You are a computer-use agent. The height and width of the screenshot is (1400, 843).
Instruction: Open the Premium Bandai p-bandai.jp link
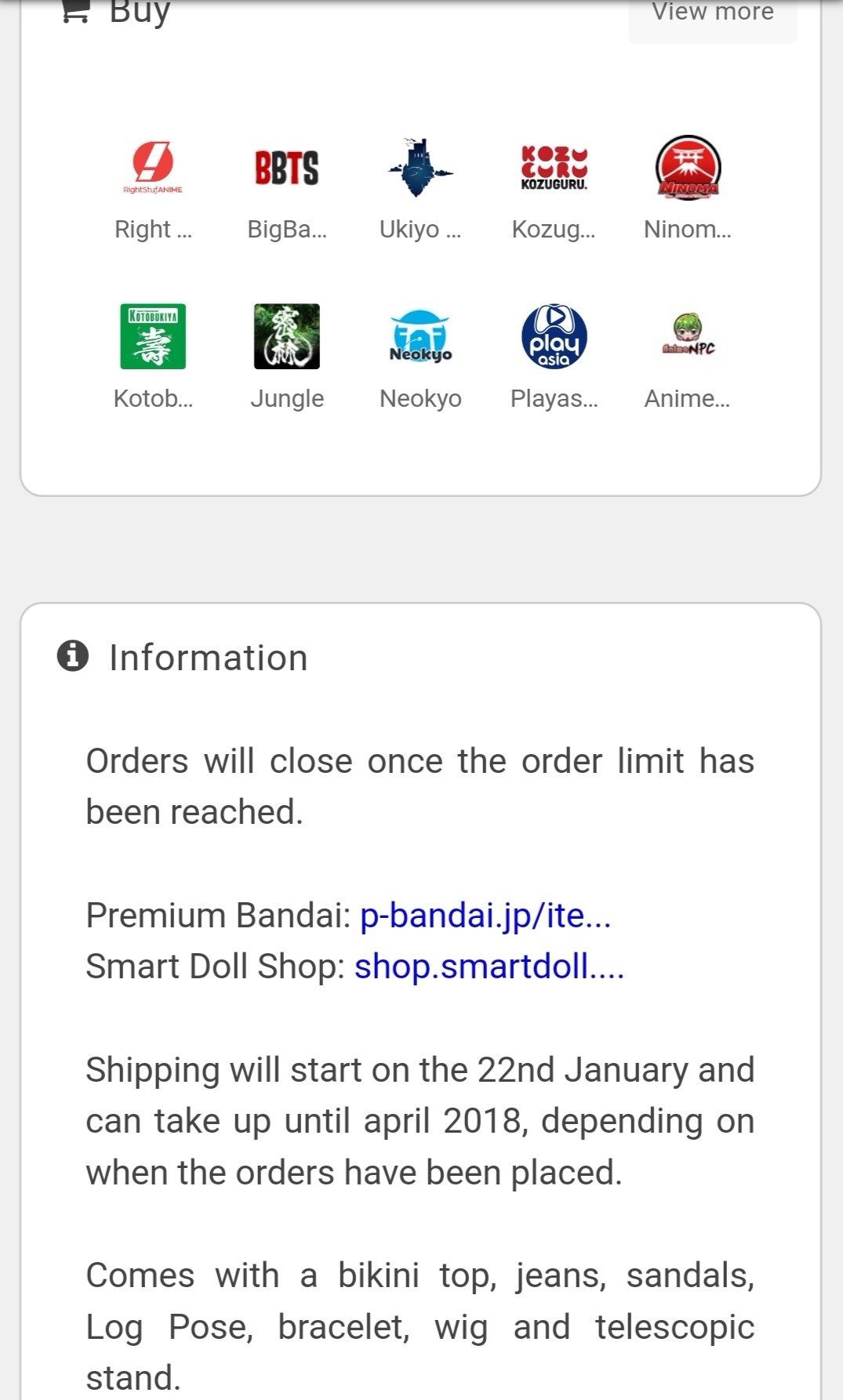pos(485,916)
